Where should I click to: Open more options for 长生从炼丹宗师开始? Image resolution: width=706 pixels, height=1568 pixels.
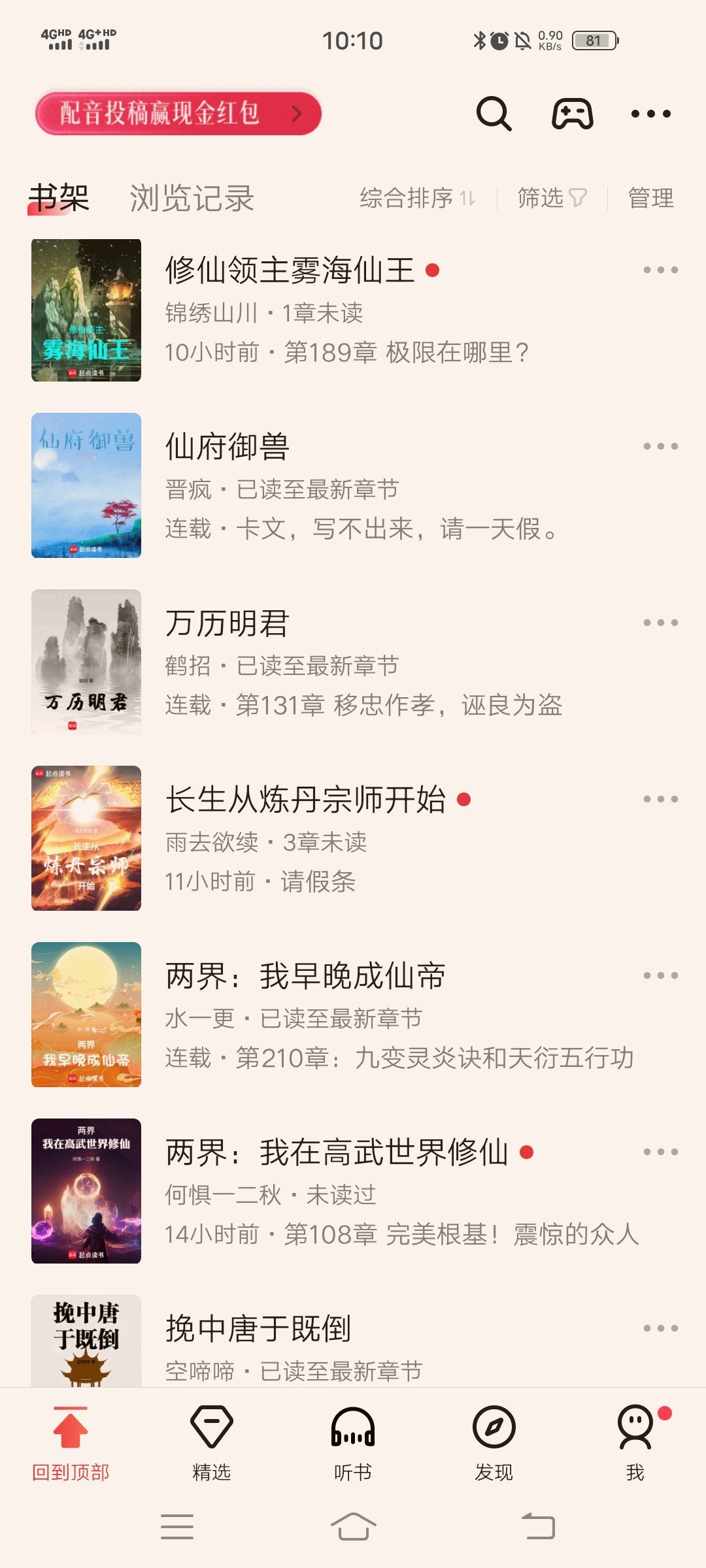660,800
